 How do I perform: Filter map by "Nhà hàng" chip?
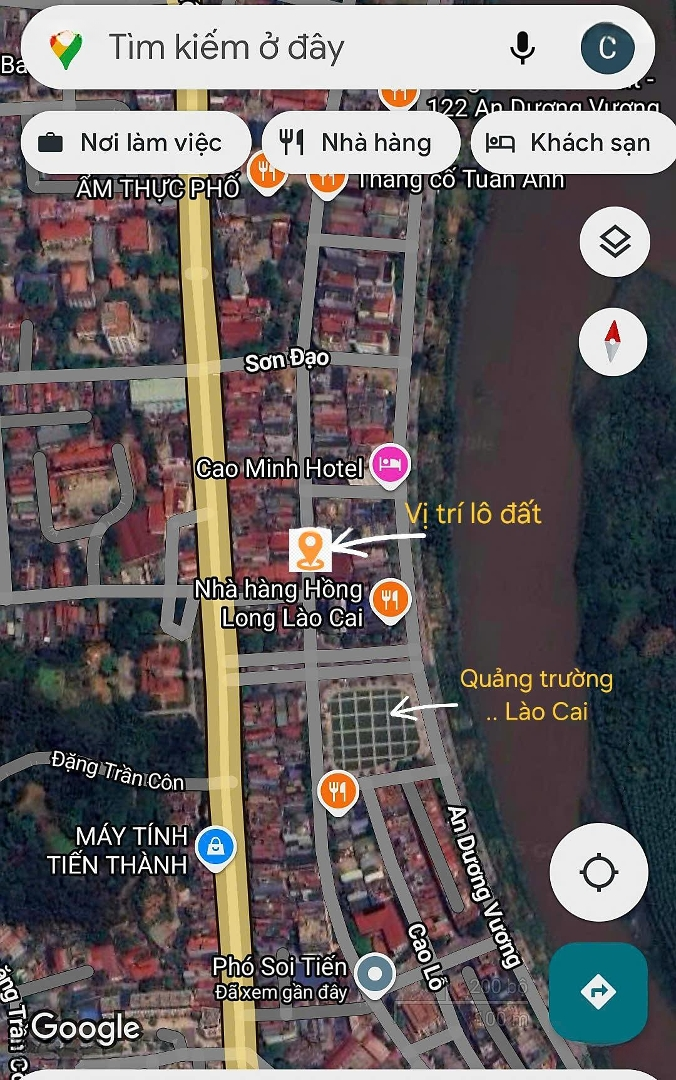tap(360, 143)
